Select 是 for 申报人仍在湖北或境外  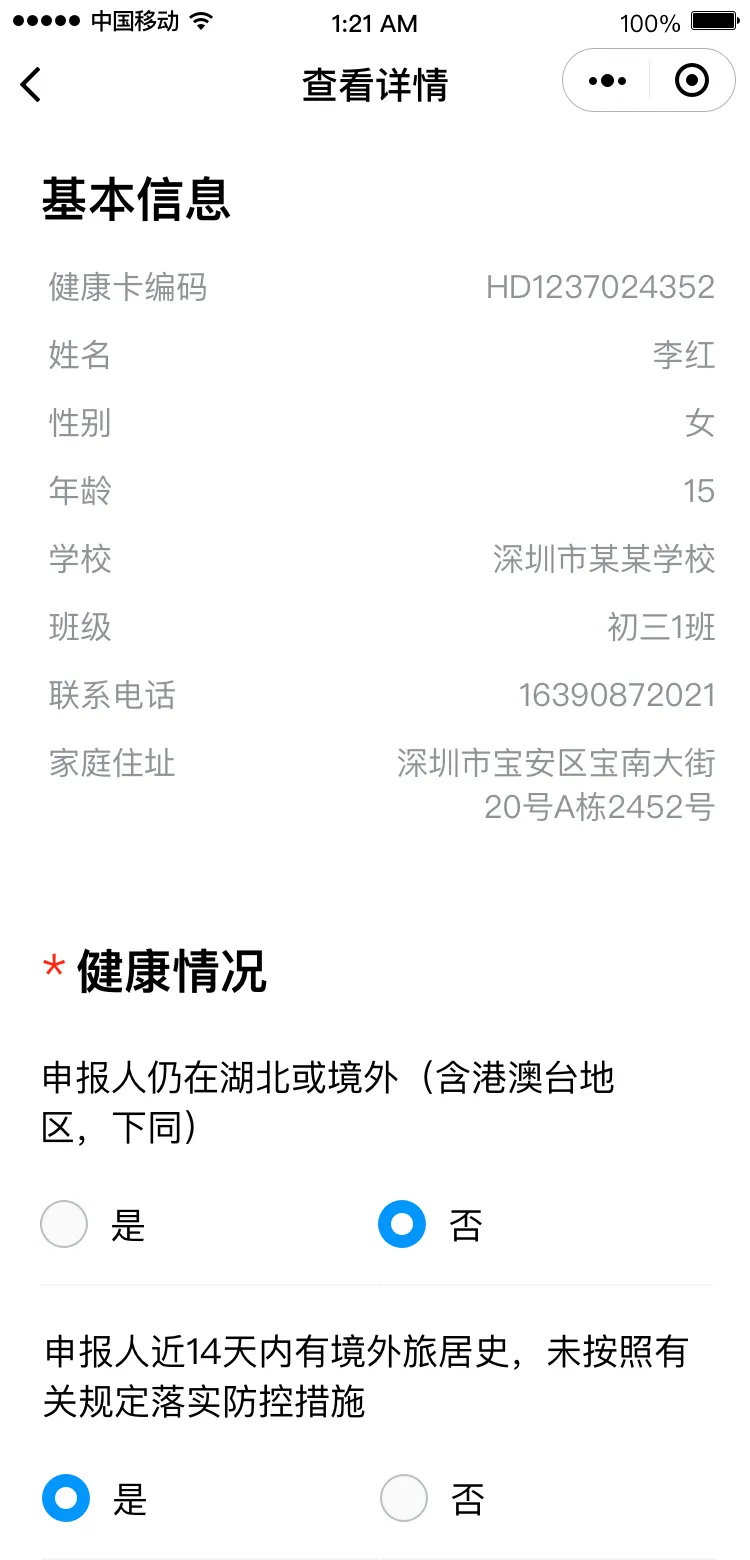(64, 1225)
